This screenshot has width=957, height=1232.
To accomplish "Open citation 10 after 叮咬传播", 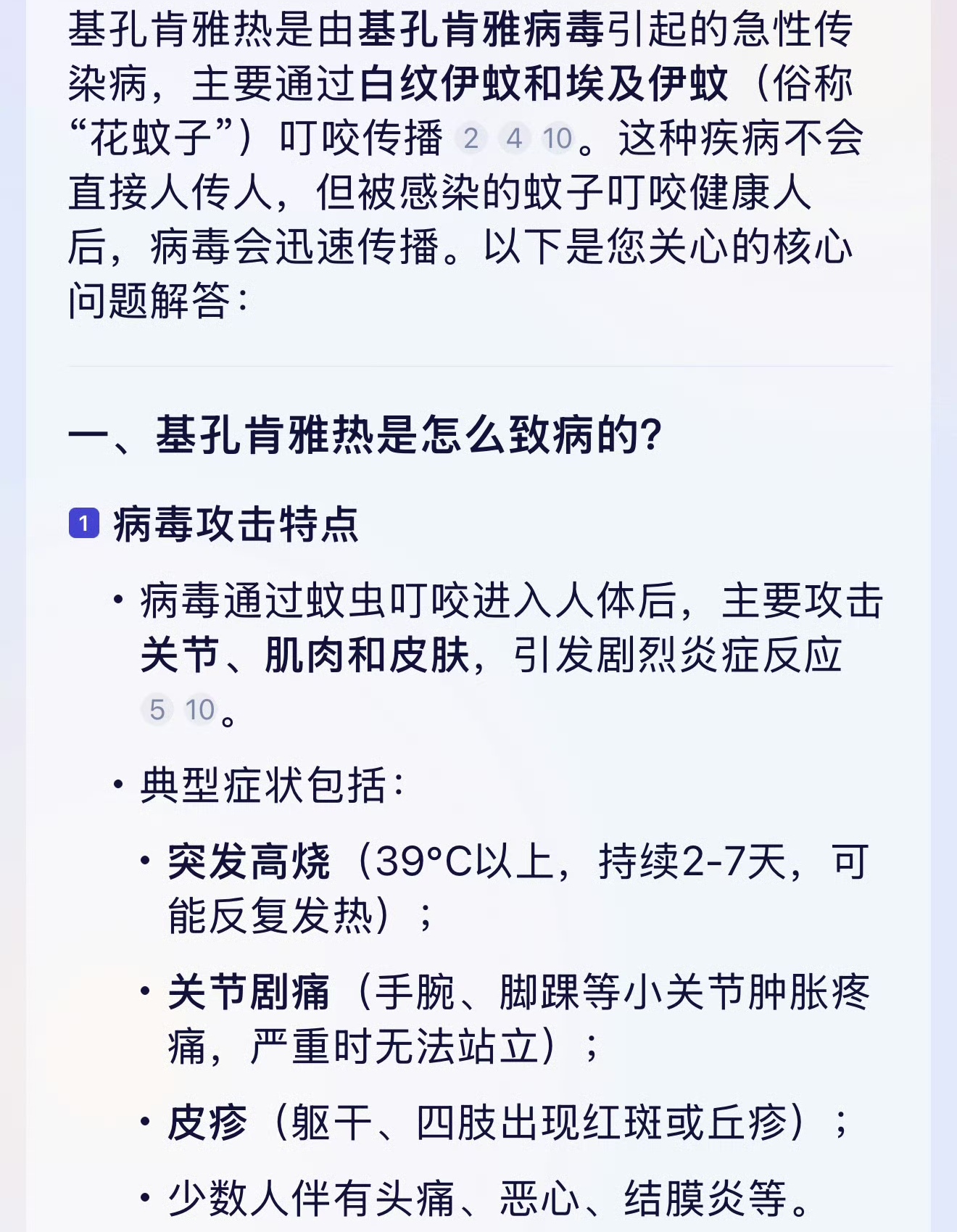I will (557, 139).
